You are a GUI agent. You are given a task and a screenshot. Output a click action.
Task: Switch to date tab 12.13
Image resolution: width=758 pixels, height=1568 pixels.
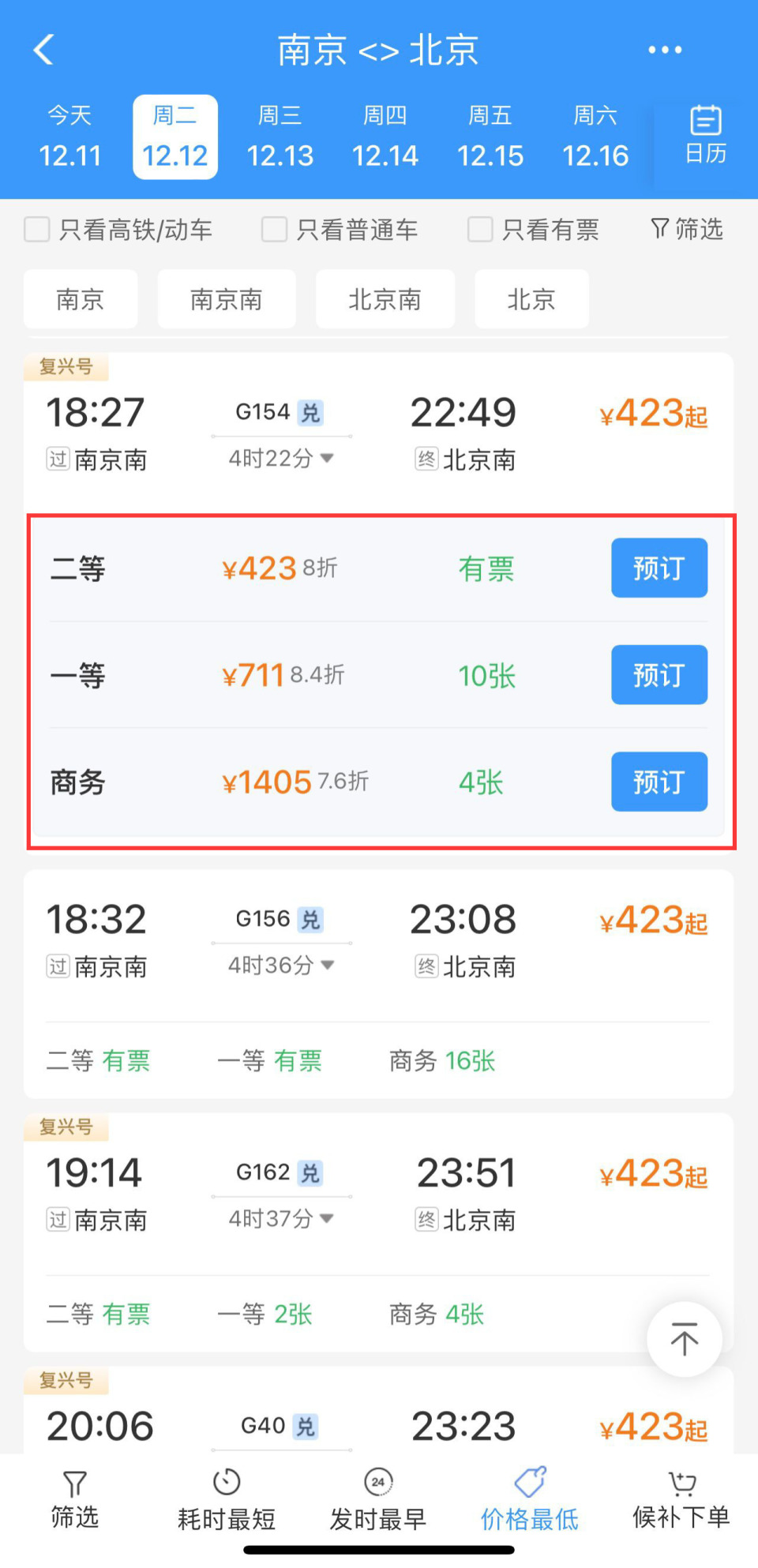pos(280,136)
